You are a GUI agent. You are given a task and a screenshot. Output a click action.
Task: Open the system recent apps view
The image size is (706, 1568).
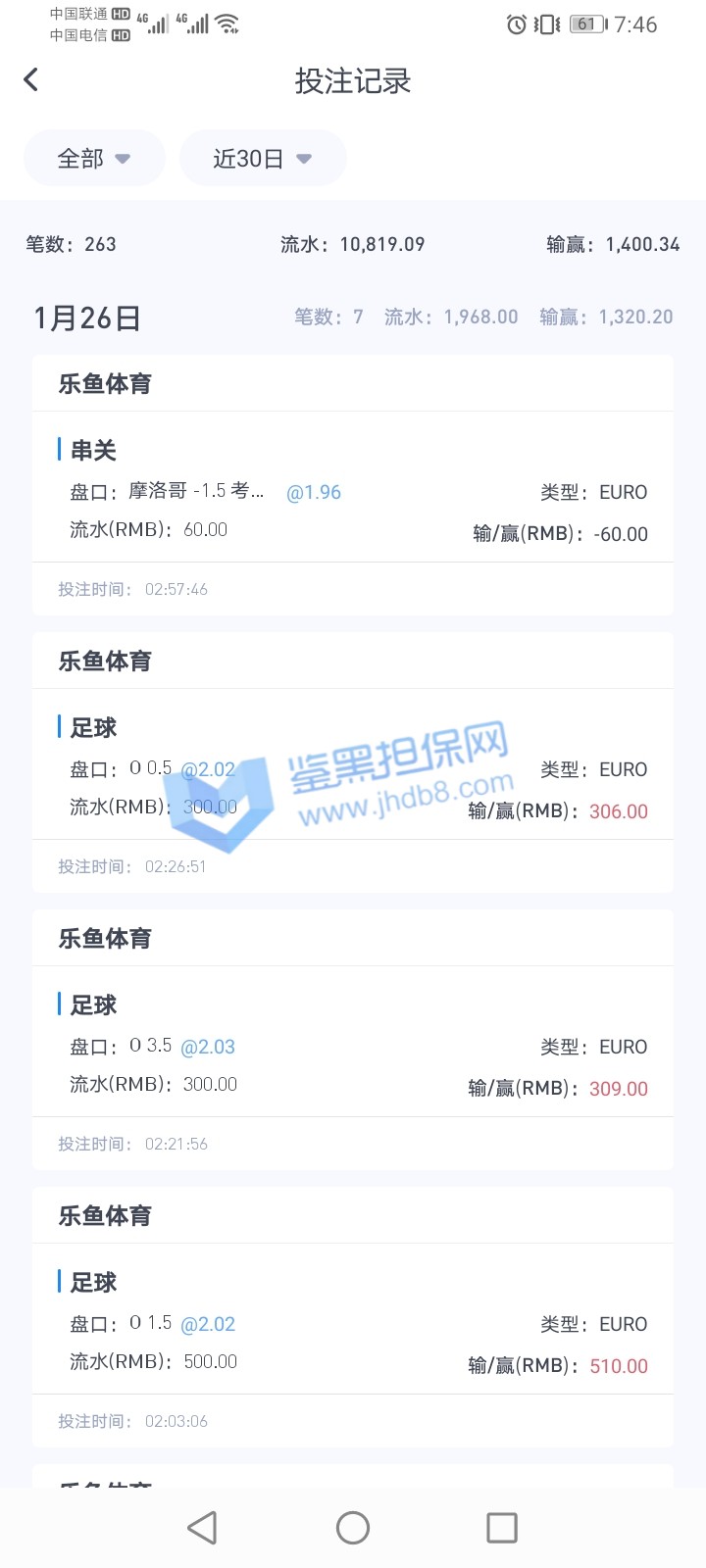[501, 1527]
